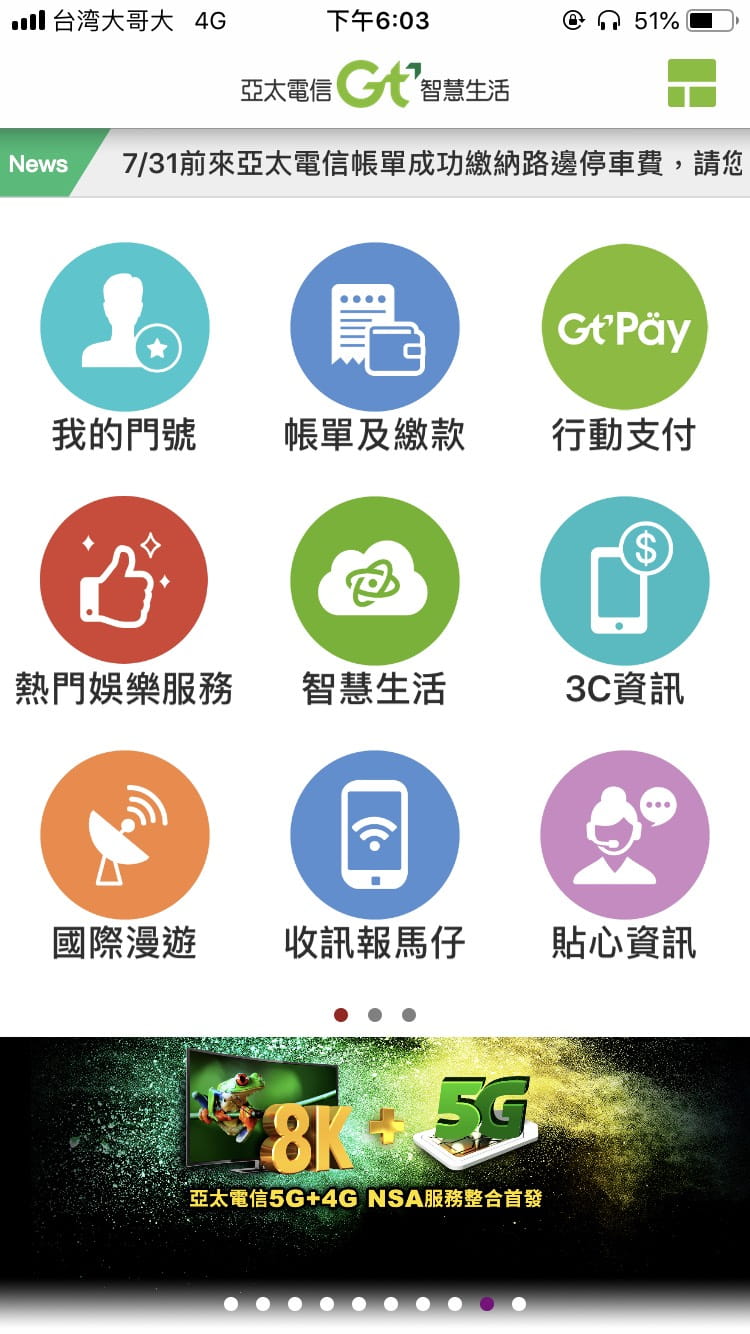Open the green layout menu icon
The width and height of the screenshot is (750, 1334).
692,83
